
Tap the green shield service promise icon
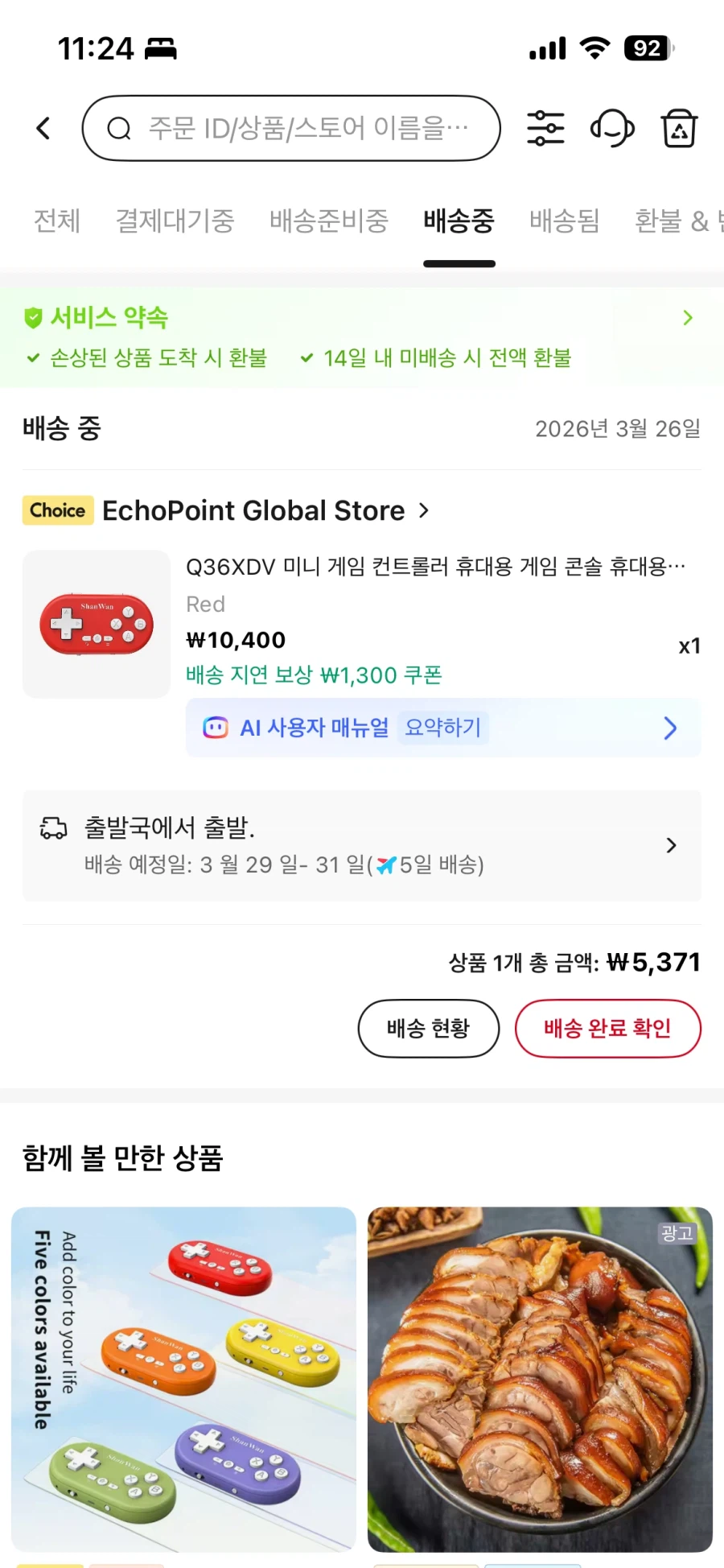coord(32,317)
